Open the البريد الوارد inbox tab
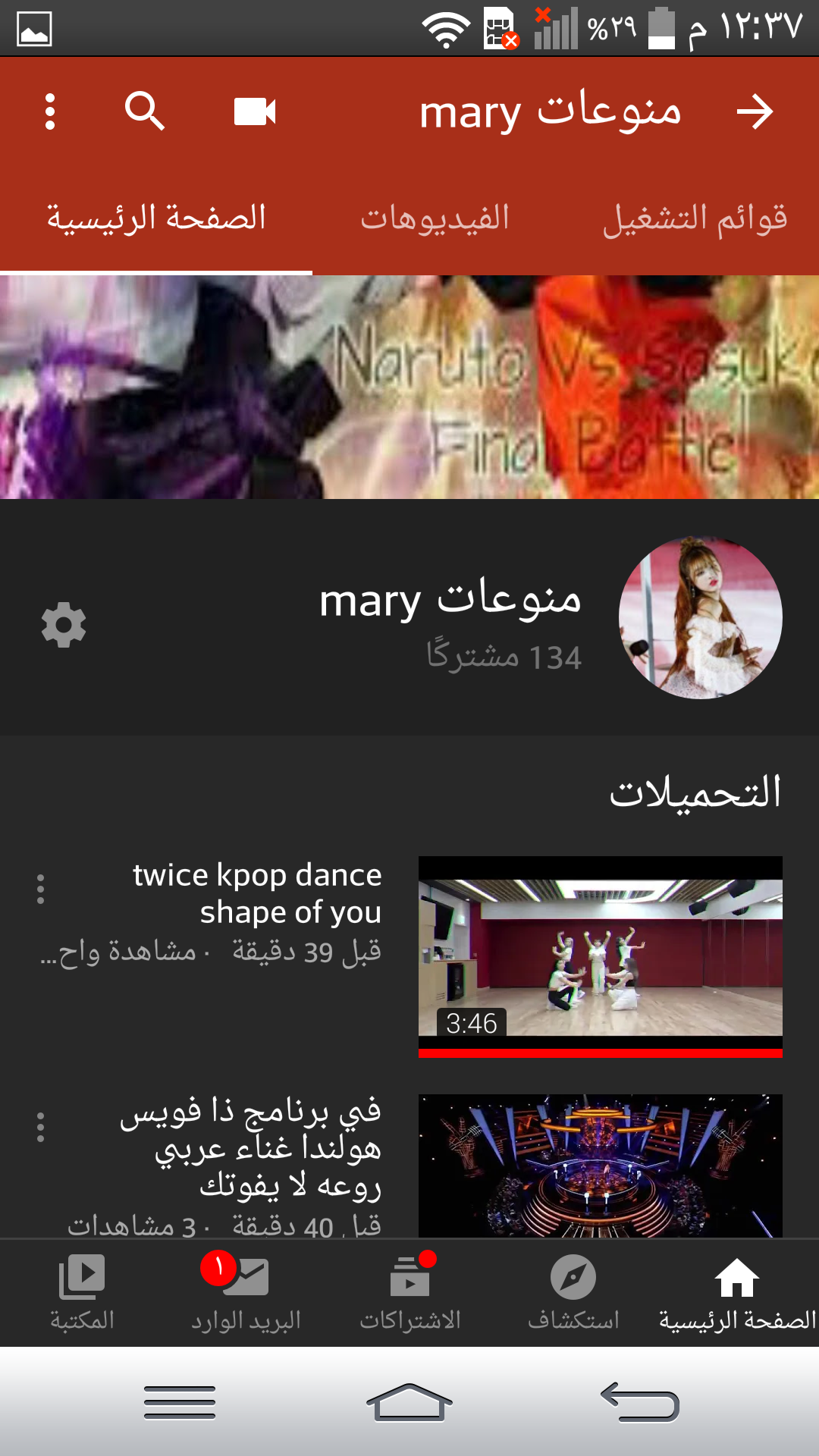 coord(246,1293)
